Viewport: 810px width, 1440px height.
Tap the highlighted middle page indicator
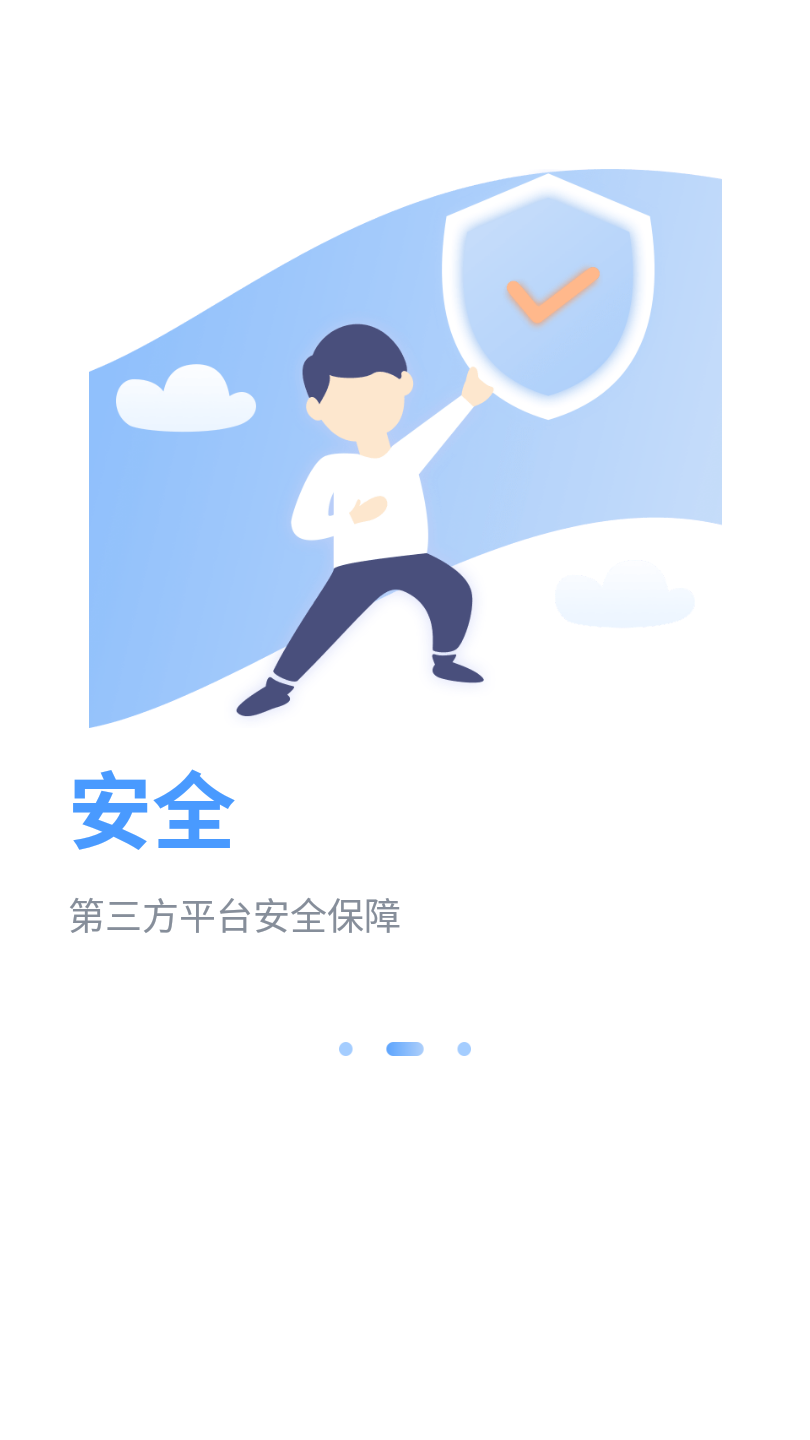point(405,1049)
